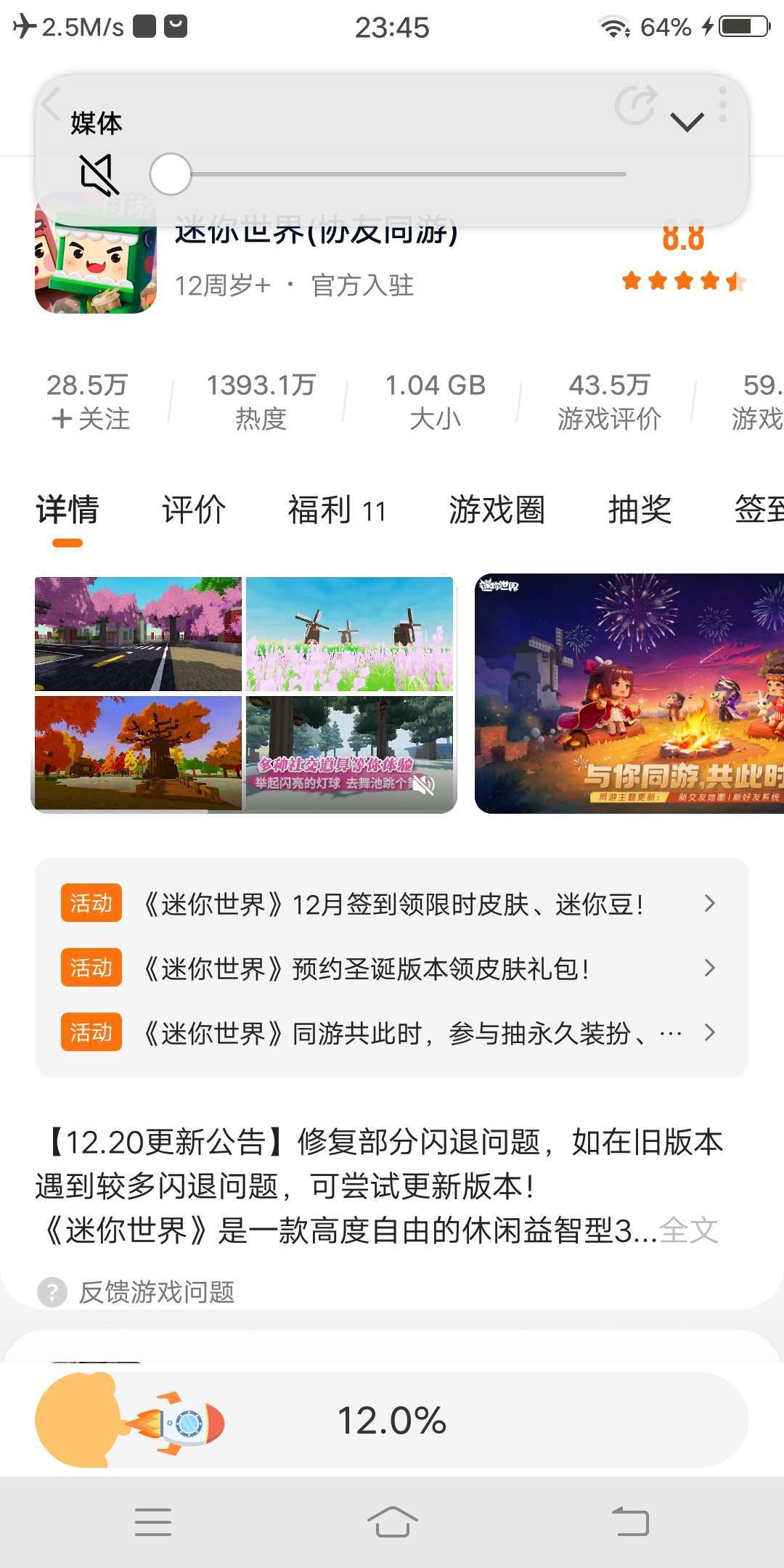Tap the 12.0% download progress button

[x=392, y=1421]
